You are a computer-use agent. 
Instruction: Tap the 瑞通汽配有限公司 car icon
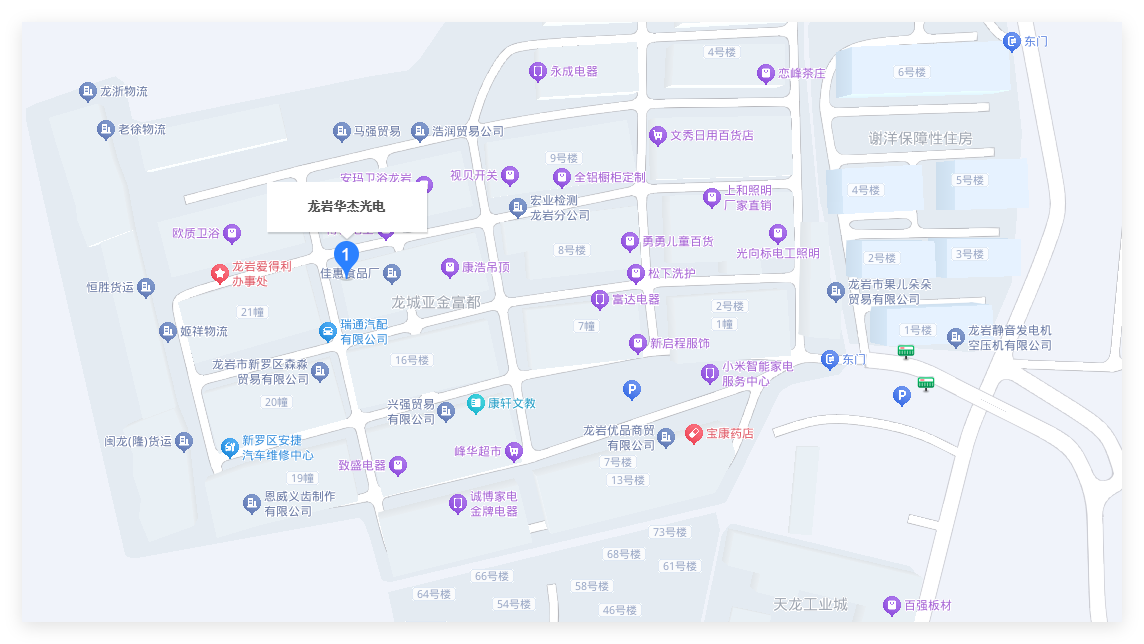click(x=327, y=332)
